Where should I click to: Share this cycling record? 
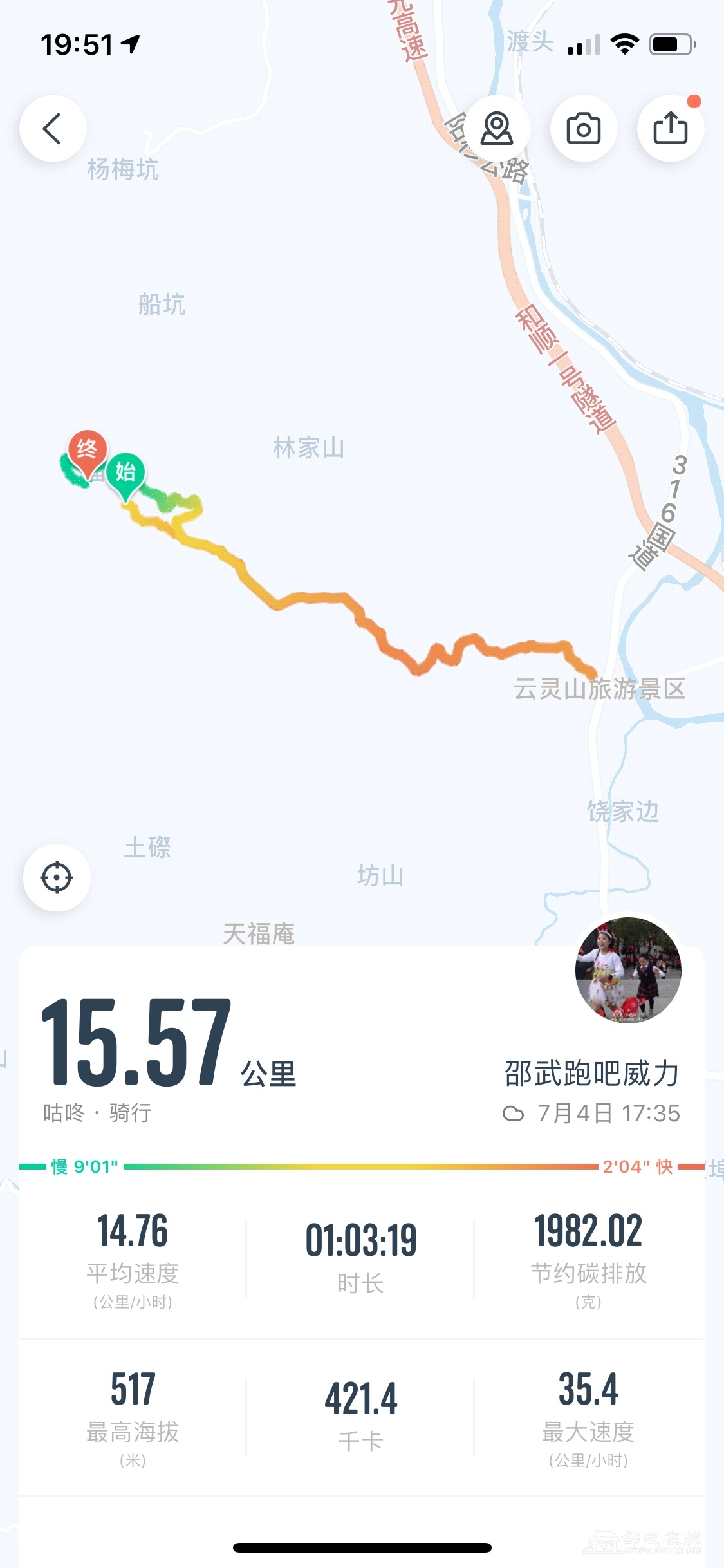coord(670,129)
